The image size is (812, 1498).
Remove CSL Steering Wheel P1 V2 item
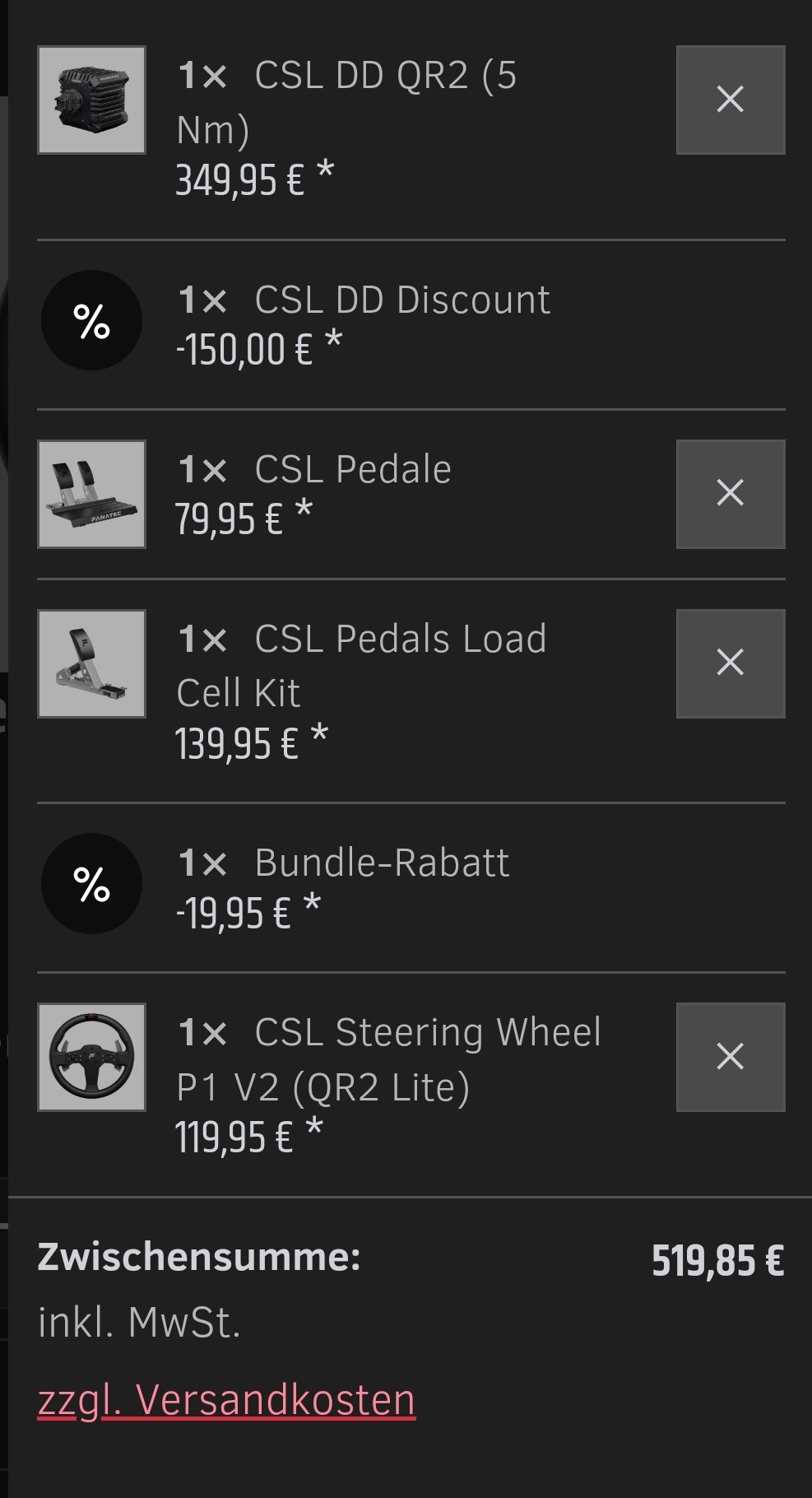pos(730,1056)
